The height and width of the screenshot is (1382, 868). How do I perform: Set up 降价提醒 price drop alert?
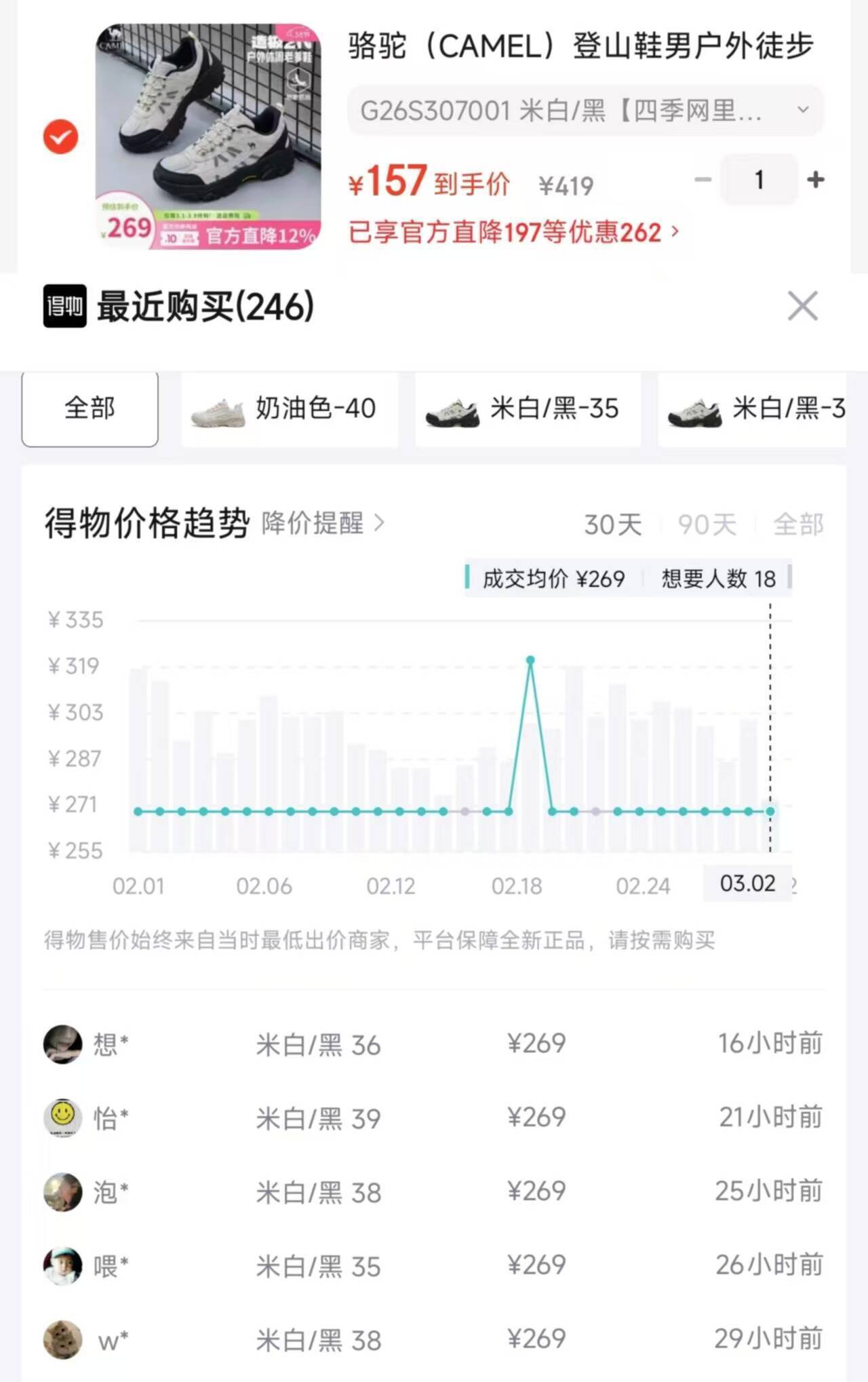(x=323, y=523)
